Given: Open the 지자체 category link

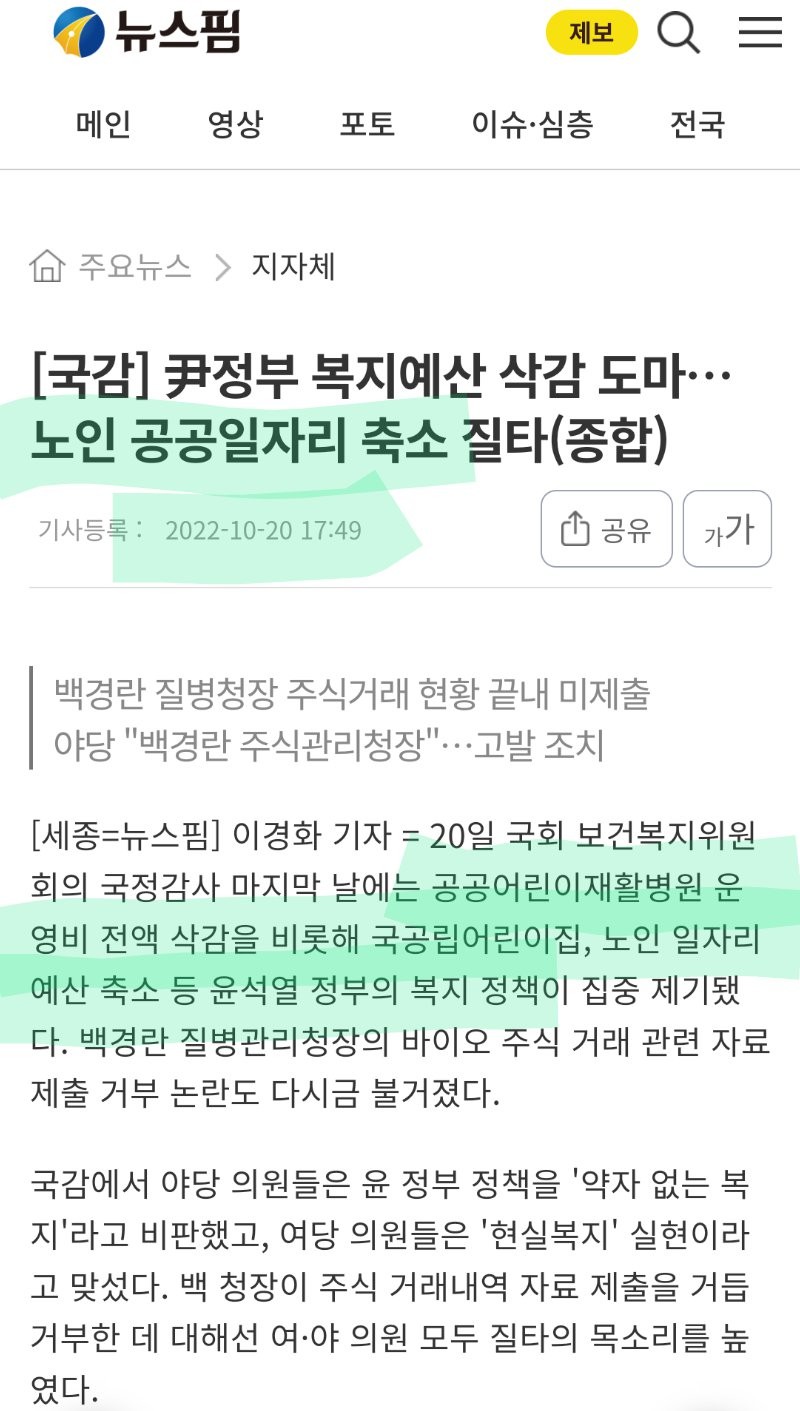Looking at the screenshot, I should pyautogui.click(x=293, y=267).
